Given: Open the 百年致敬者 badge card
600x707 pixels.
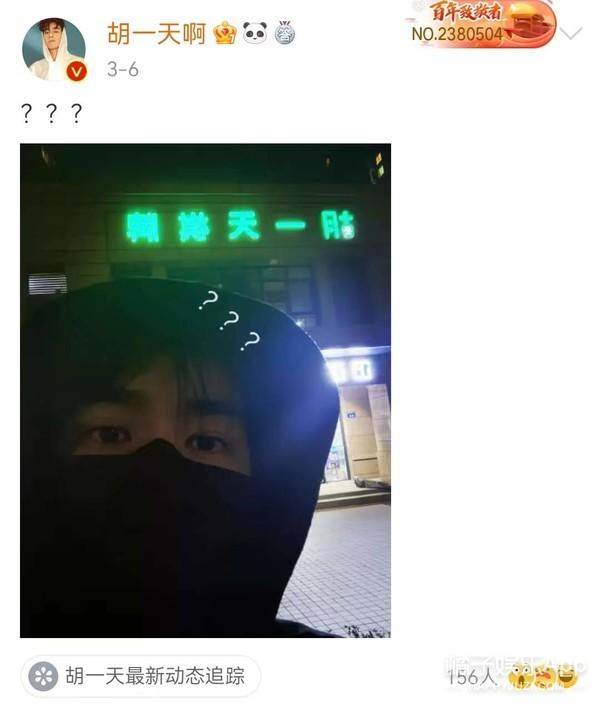Looking at the screenshot, I should (482, 24).
